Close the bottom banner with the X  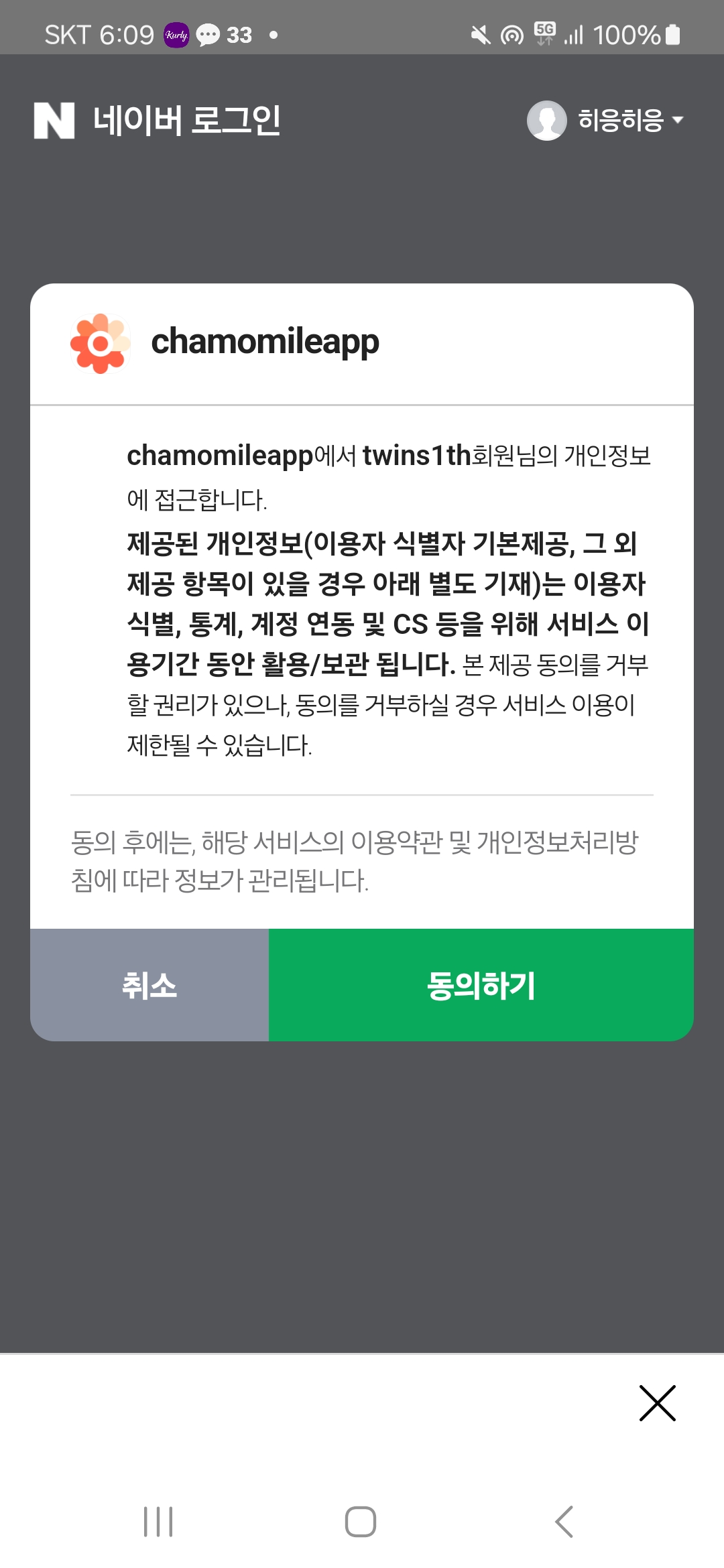657,1402
